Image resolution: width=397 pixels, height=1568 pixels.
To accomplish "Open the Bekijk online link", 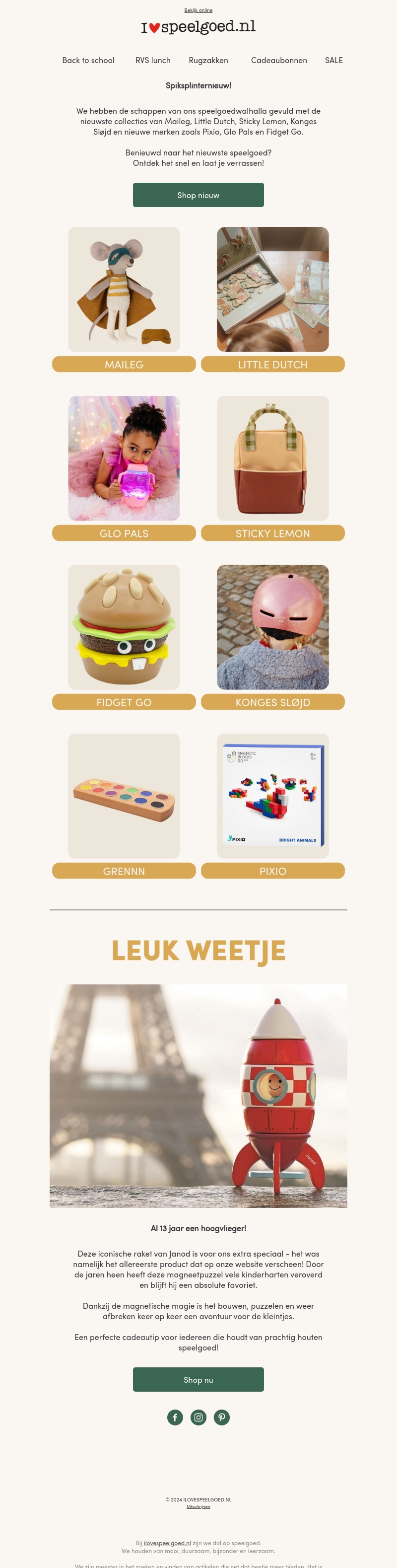I will pyautogui.click(x=198, y=10).
